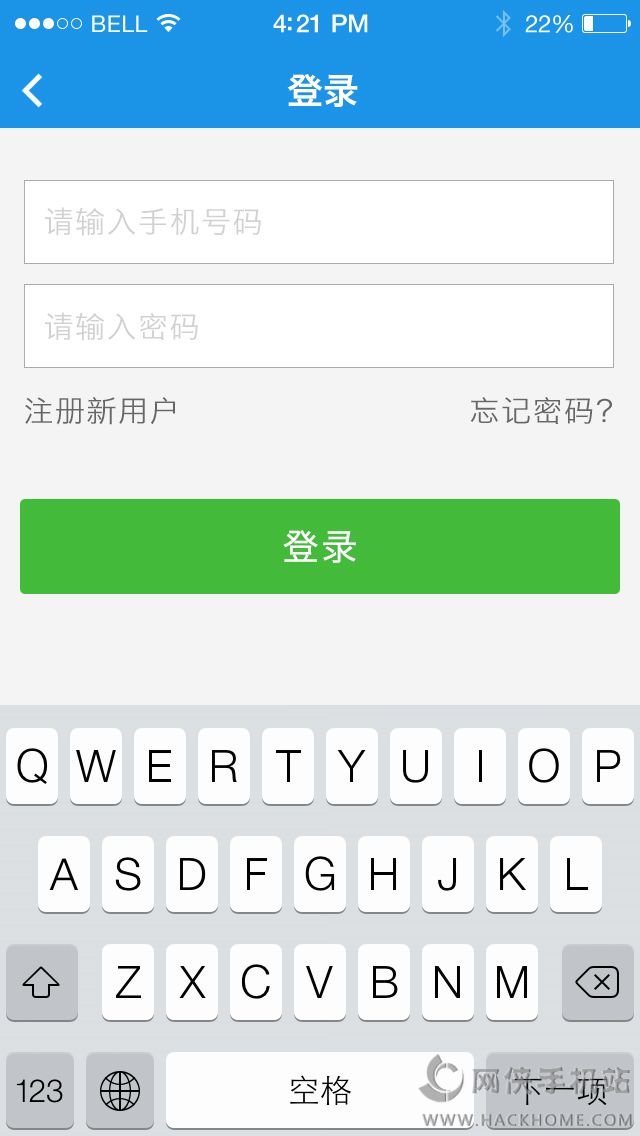Open 忘记密码? recovery link
Screen dimensions: 640x1136
click(x=541, y=411)
